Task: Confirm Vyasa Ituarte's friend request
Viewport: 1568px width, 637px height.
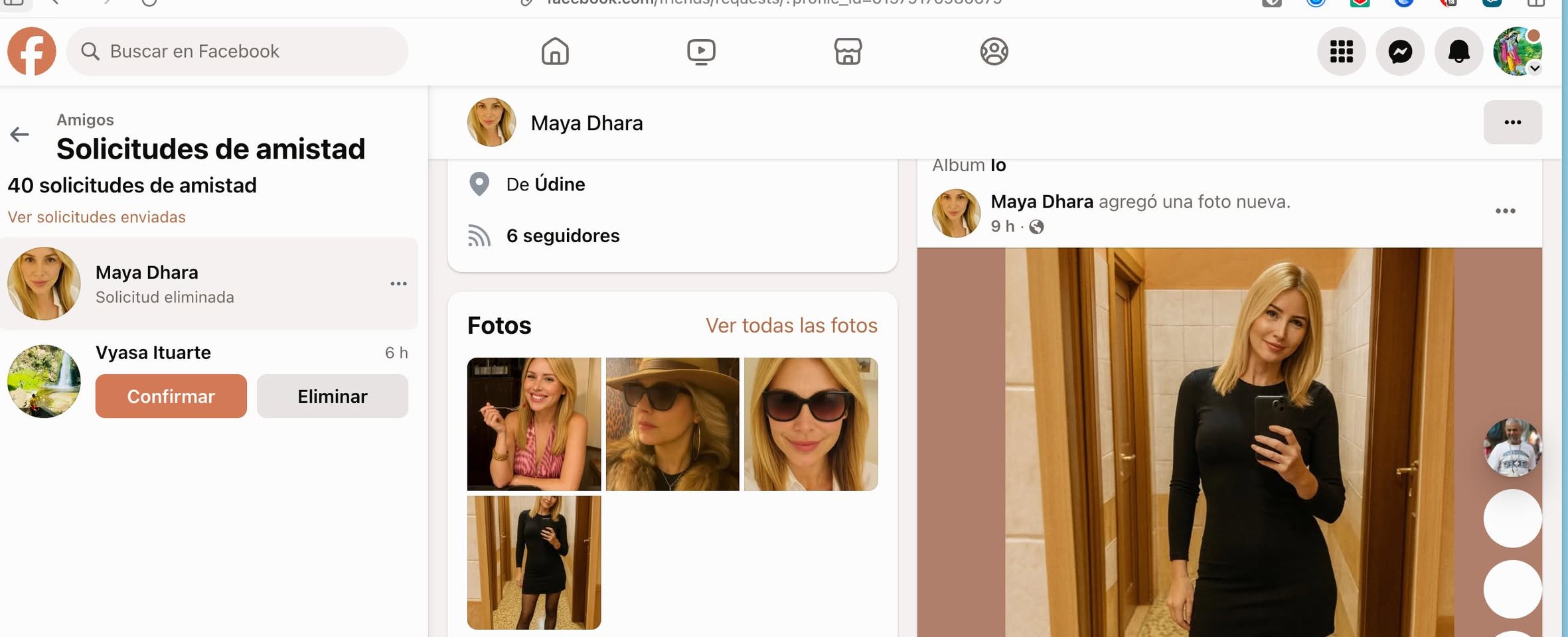Action: click(171, 396)
